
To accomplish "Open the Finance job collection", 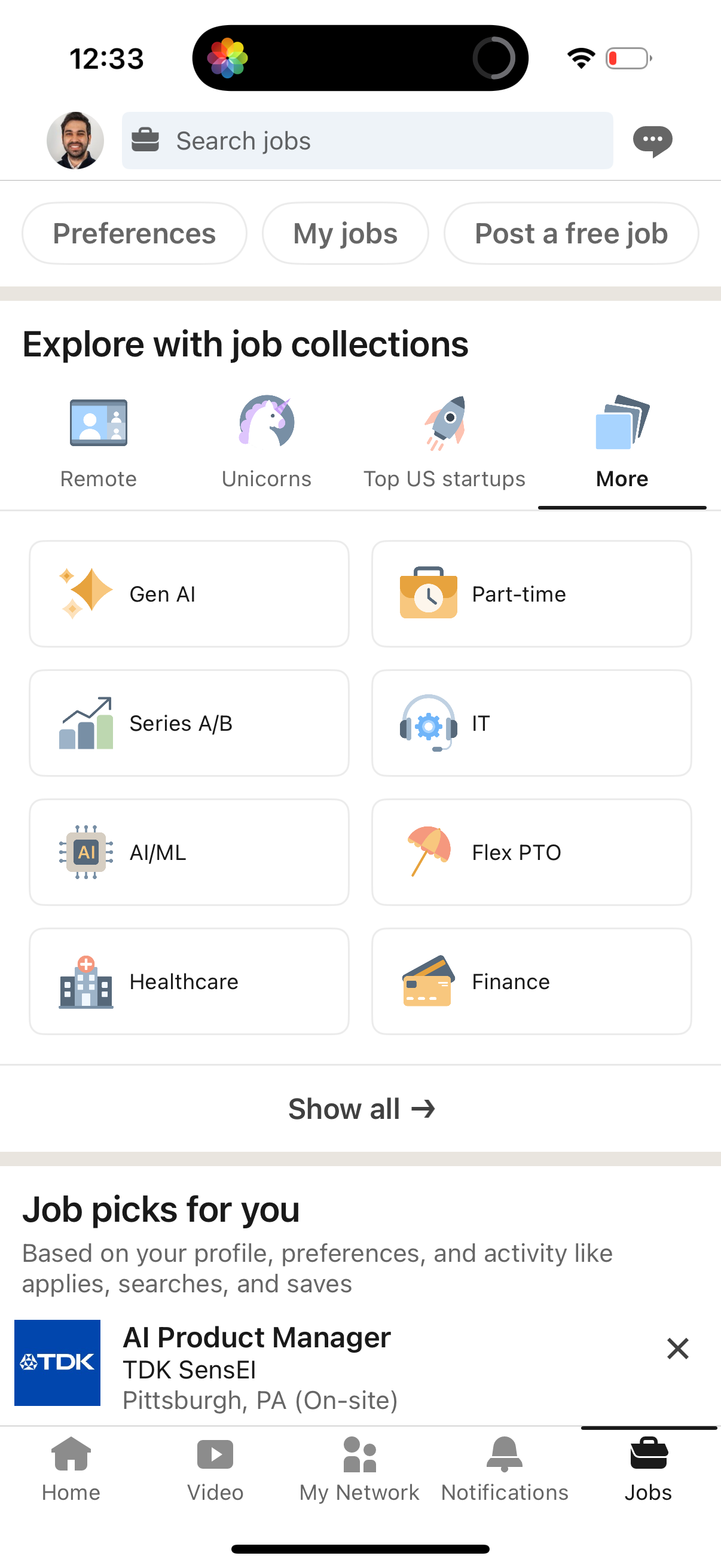I will [x=530, y=981].
